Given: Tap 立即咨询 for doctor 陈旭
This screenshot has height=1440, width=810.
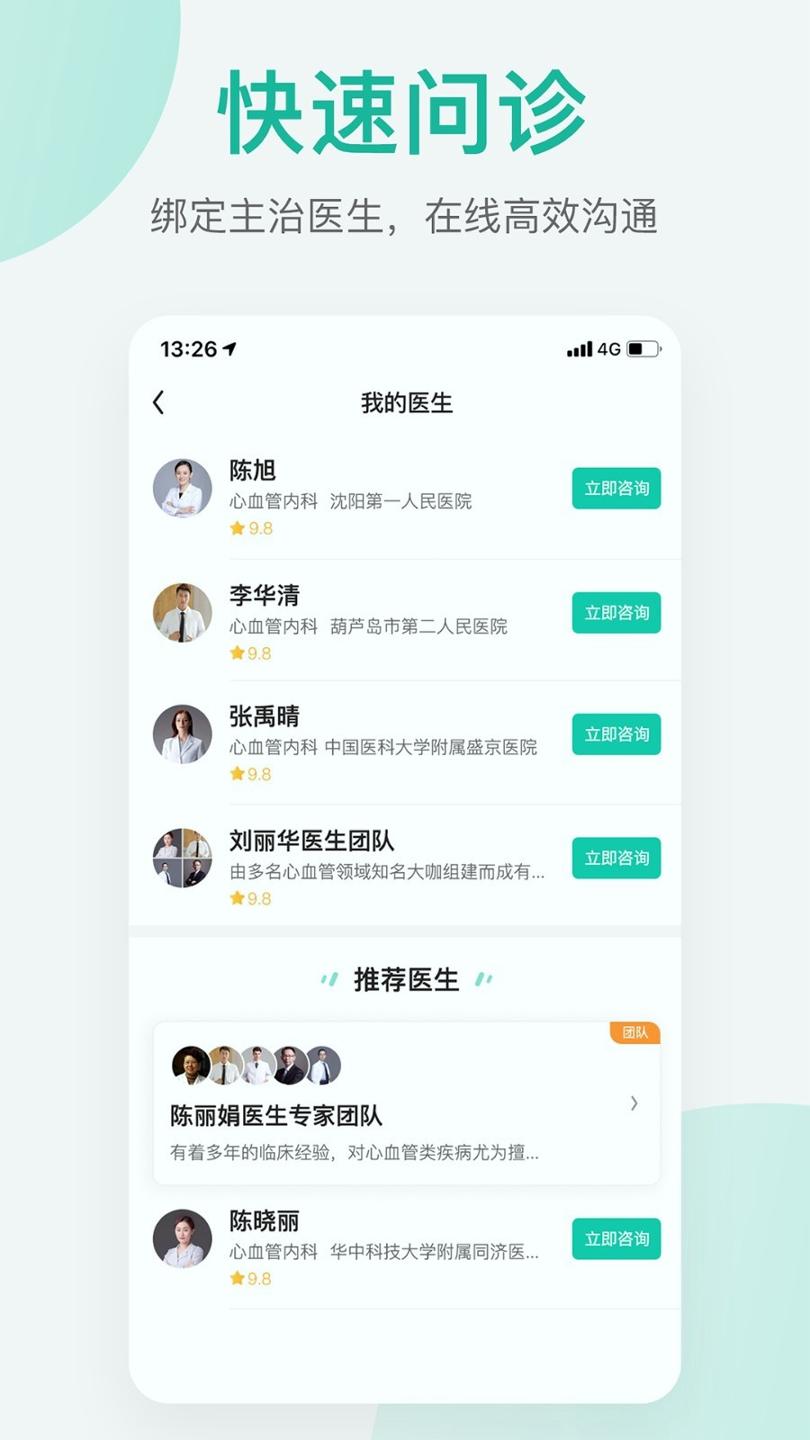Looking at the screenshot, I should click(x=615, y=488).
